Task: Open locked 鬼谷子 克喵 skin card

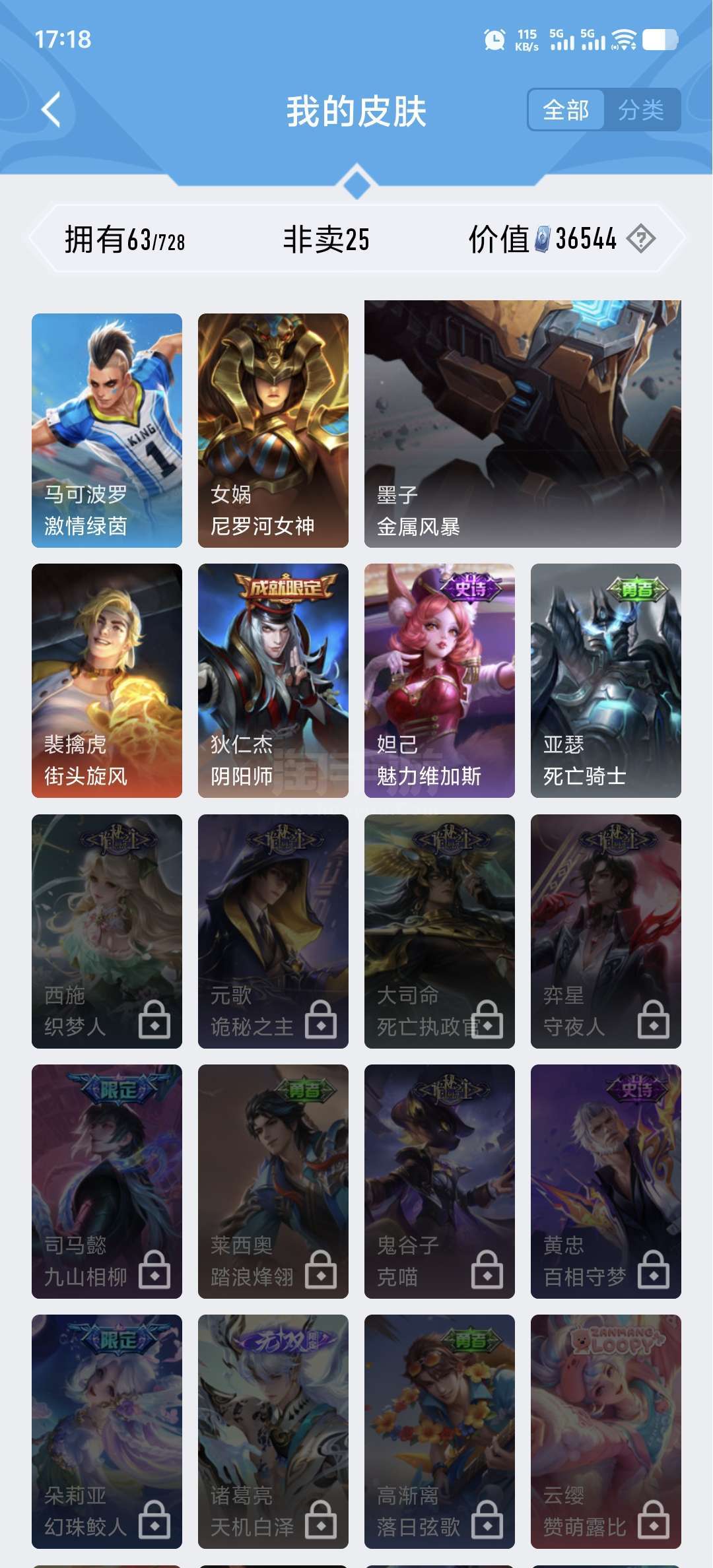Action: tap(439, 1181)
